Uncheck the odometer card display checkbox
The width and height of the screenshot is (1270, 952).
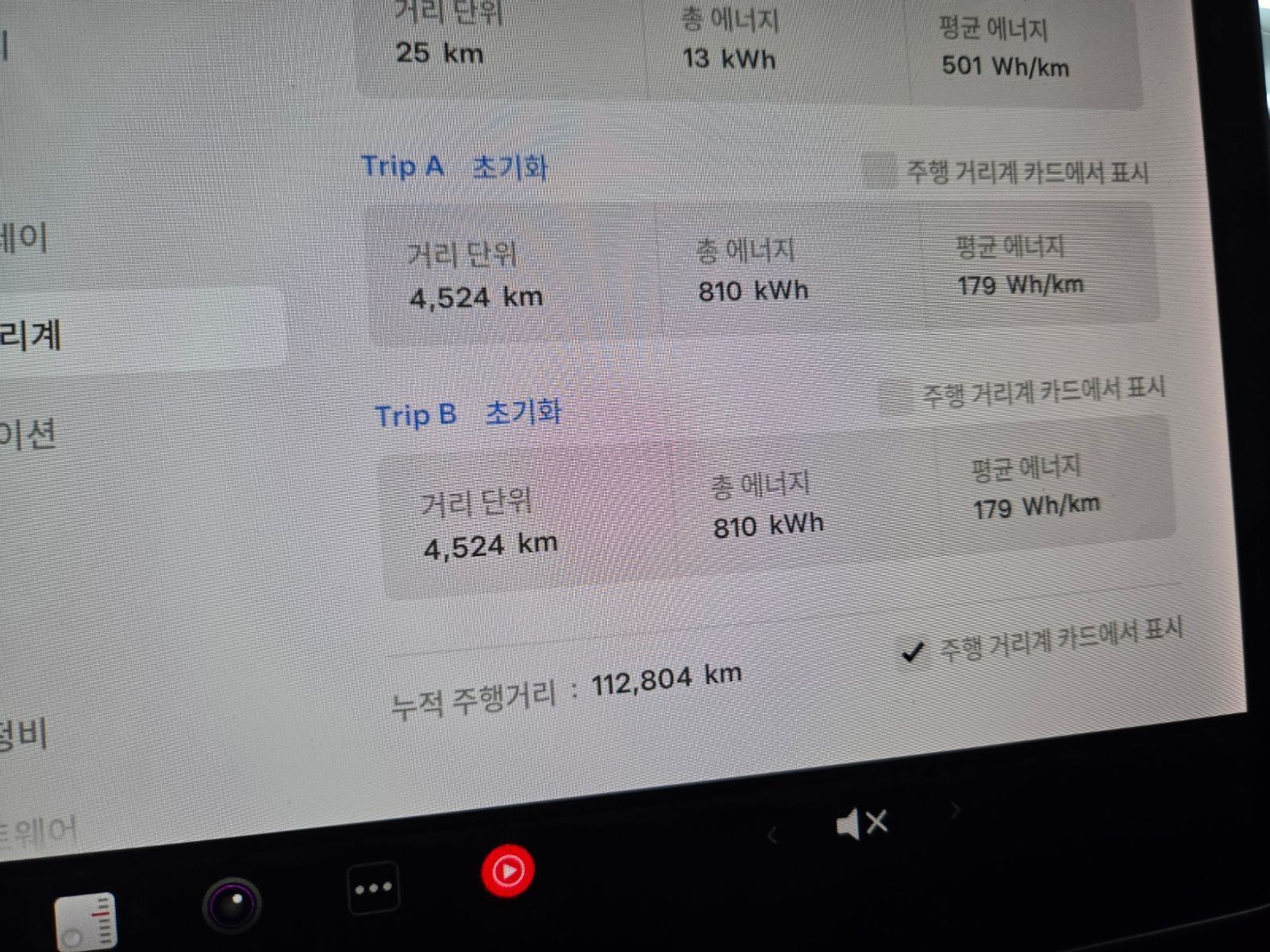(x=913, y=652)
